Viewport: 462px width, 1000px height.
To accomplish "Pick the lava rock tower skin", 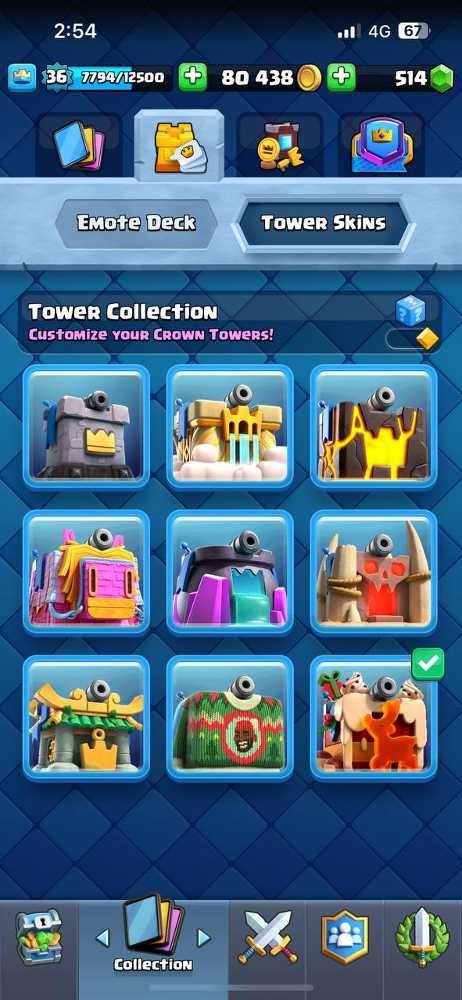I will coord(374,426).
